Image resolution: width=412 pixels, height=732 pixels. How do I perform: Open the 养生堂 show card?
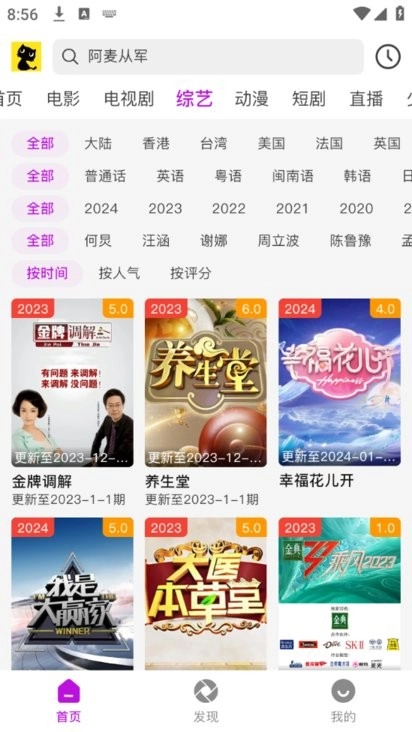(206, 403)
